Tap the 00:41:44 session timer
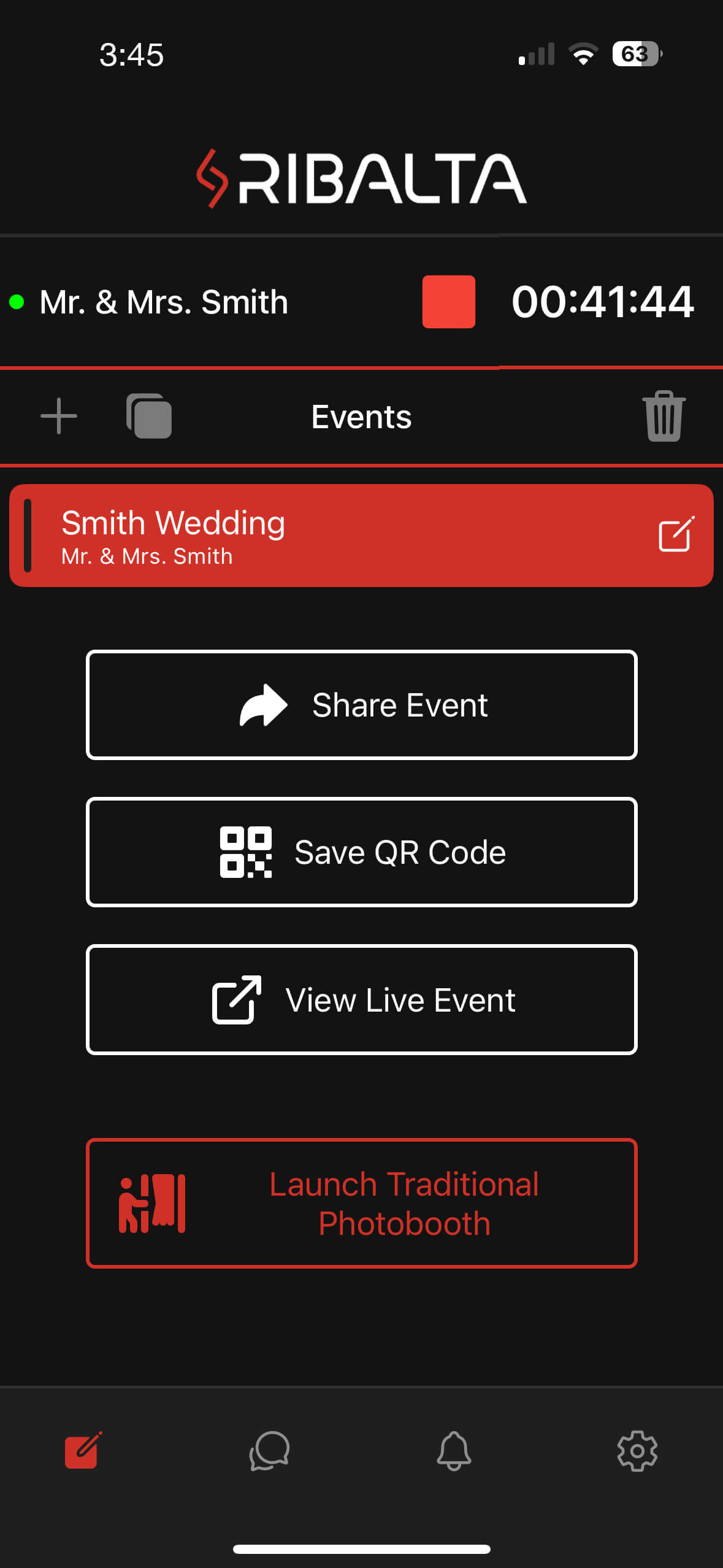Viewport: 723px width, 1568px height. (x=603, y=301)
